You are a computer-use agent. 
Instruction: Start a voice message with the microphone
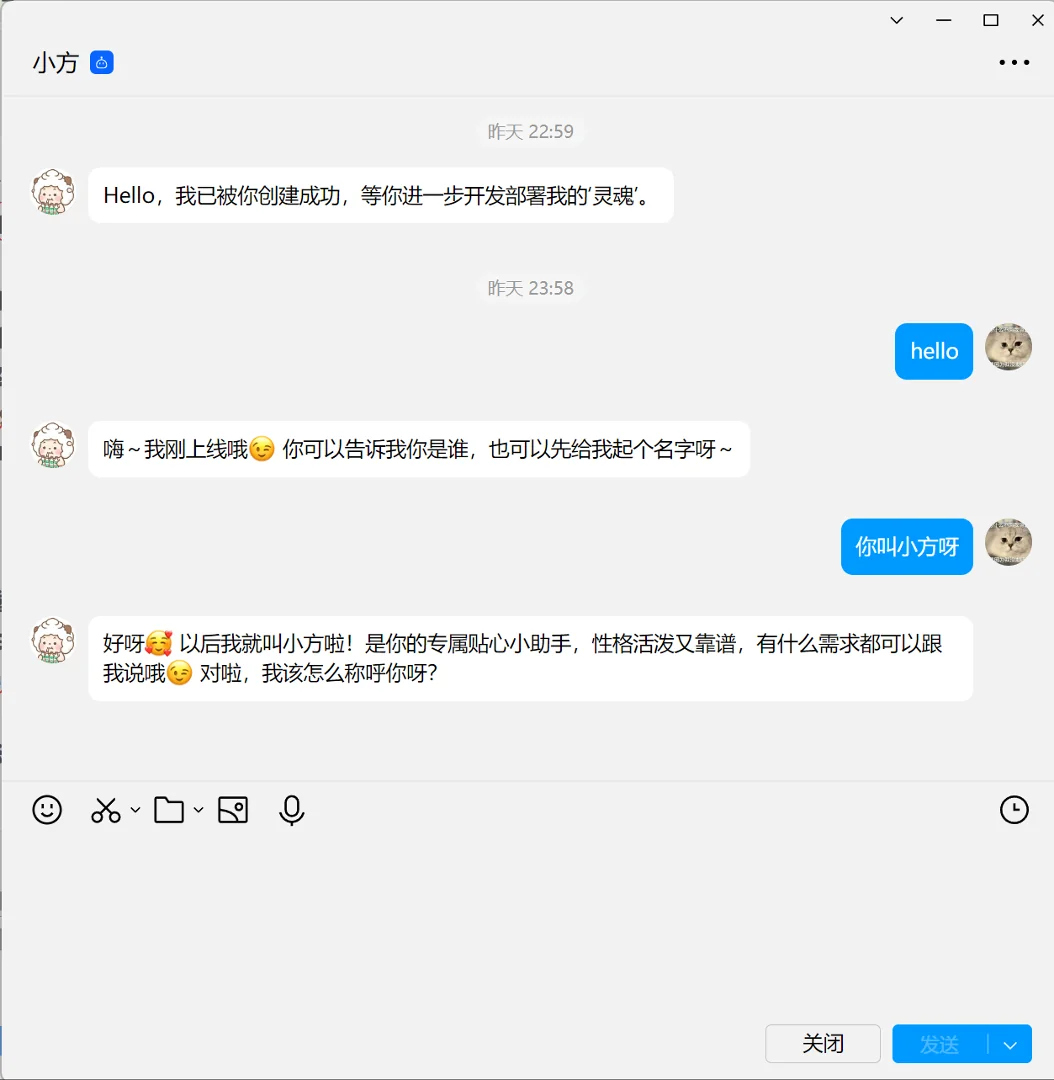tap(291, 810)
